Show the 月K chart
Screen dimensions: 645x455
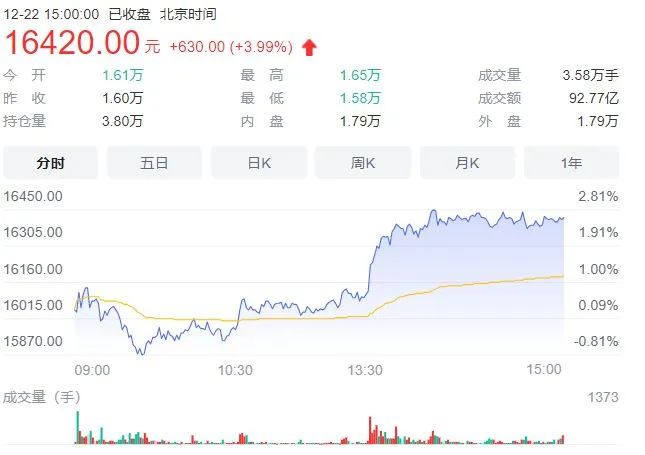click(467, 162)
